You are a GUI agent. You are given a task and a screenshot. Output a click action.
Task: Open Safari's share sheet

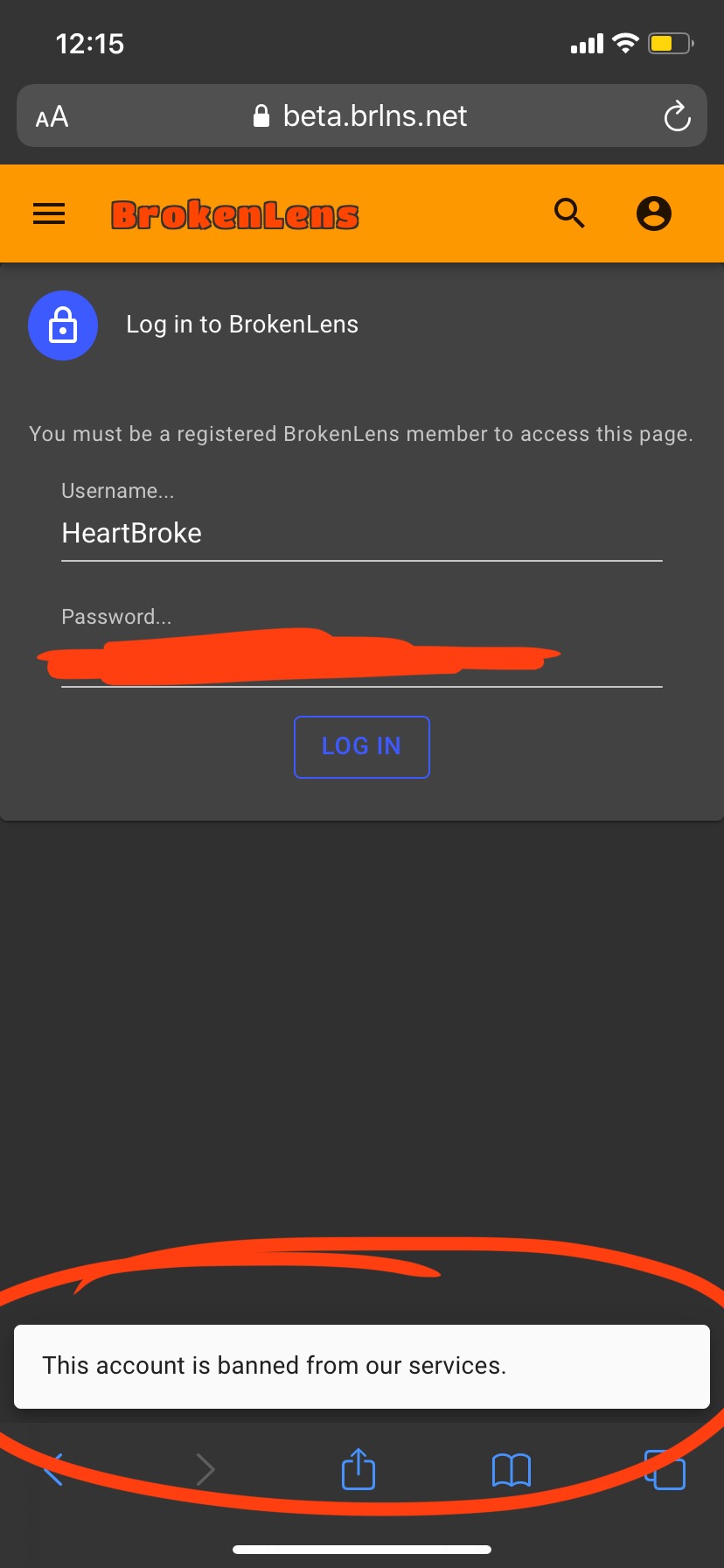(359, 1468)
